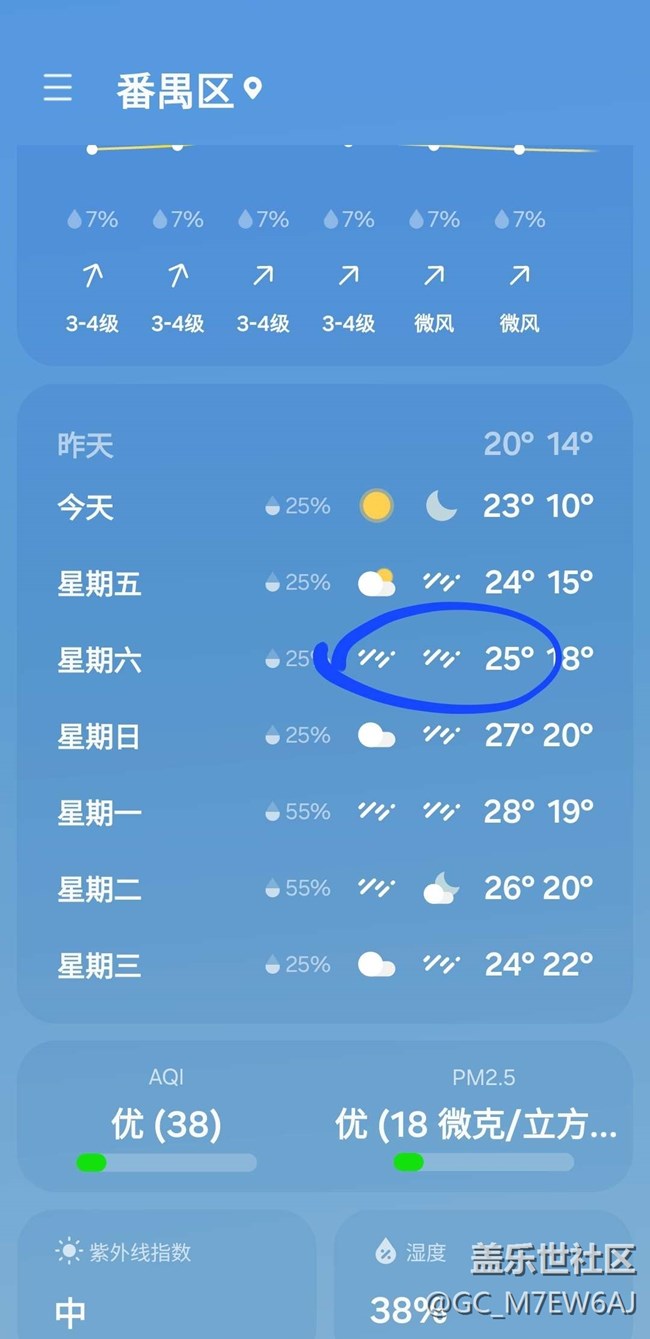Check the 星期二 forecast row
650x1339 pixels.
[325, 888]
